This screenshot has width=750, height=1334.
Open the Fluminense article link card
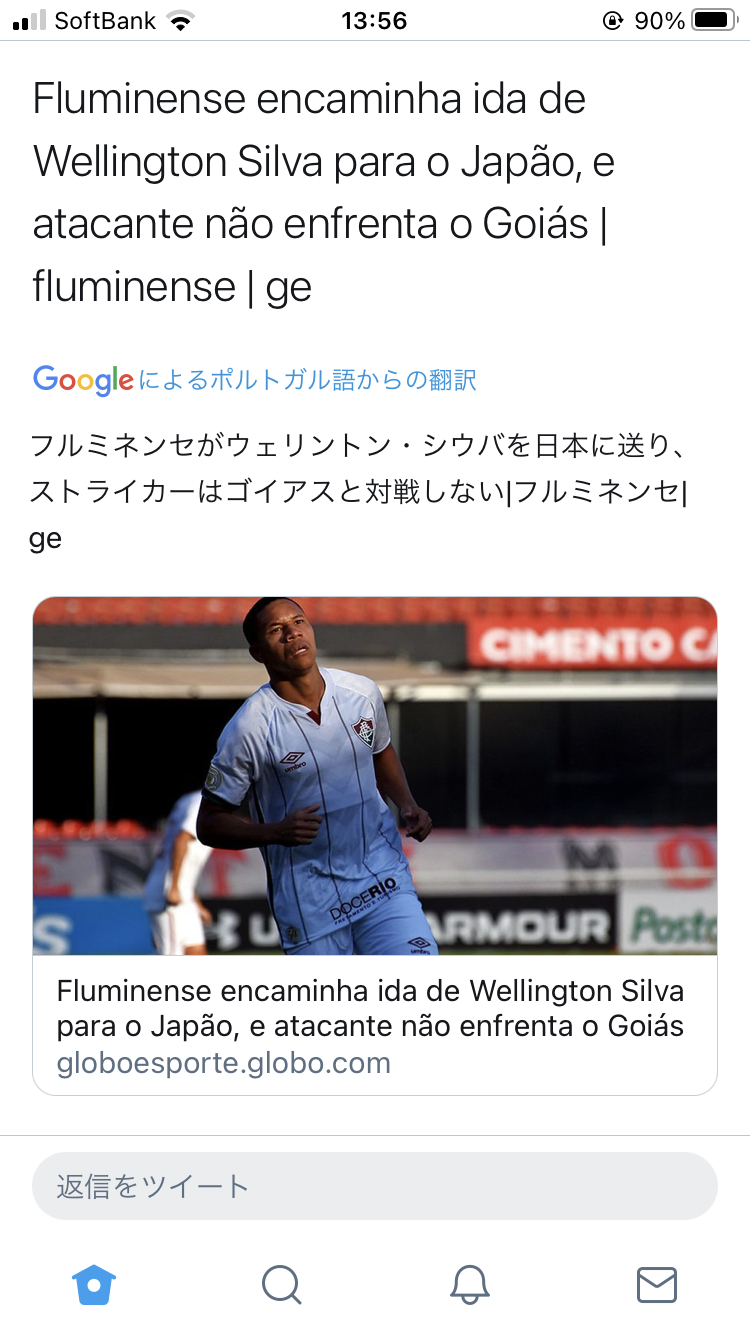pyautogui.click(x=374, y=845)
